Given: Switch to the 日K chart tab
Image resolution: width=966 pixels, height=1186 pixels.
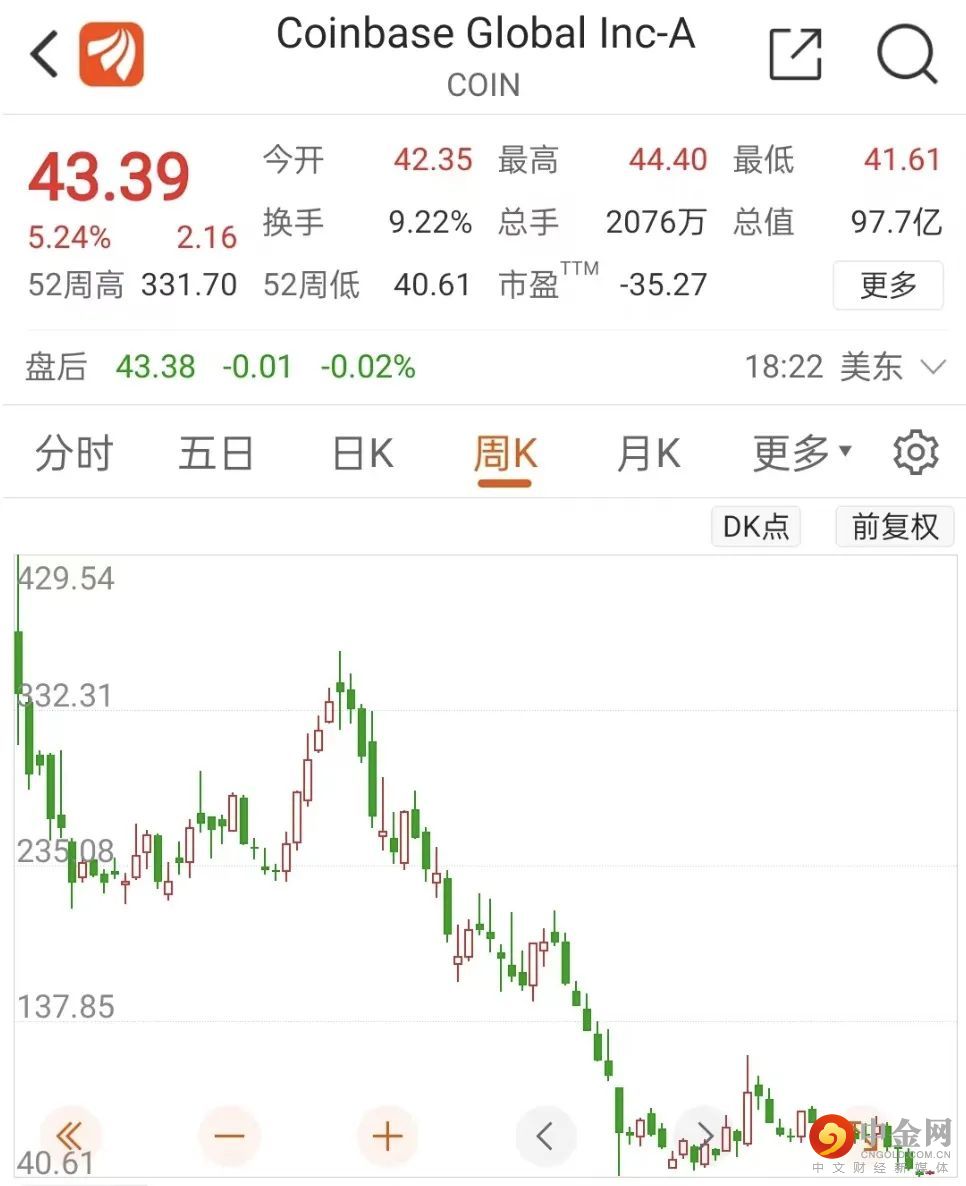Looking at the screenshot, I should pyautogui.click(x=362, y=455).
